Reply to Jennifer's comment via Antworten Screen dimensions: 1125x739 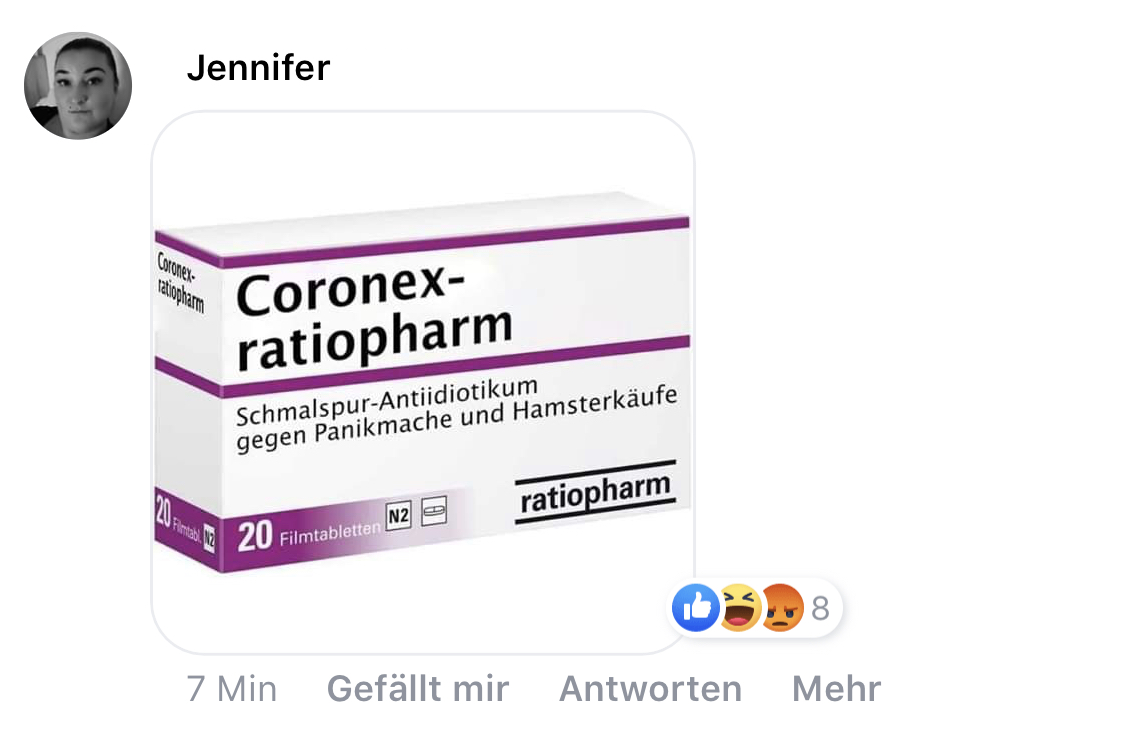[650, 689]
